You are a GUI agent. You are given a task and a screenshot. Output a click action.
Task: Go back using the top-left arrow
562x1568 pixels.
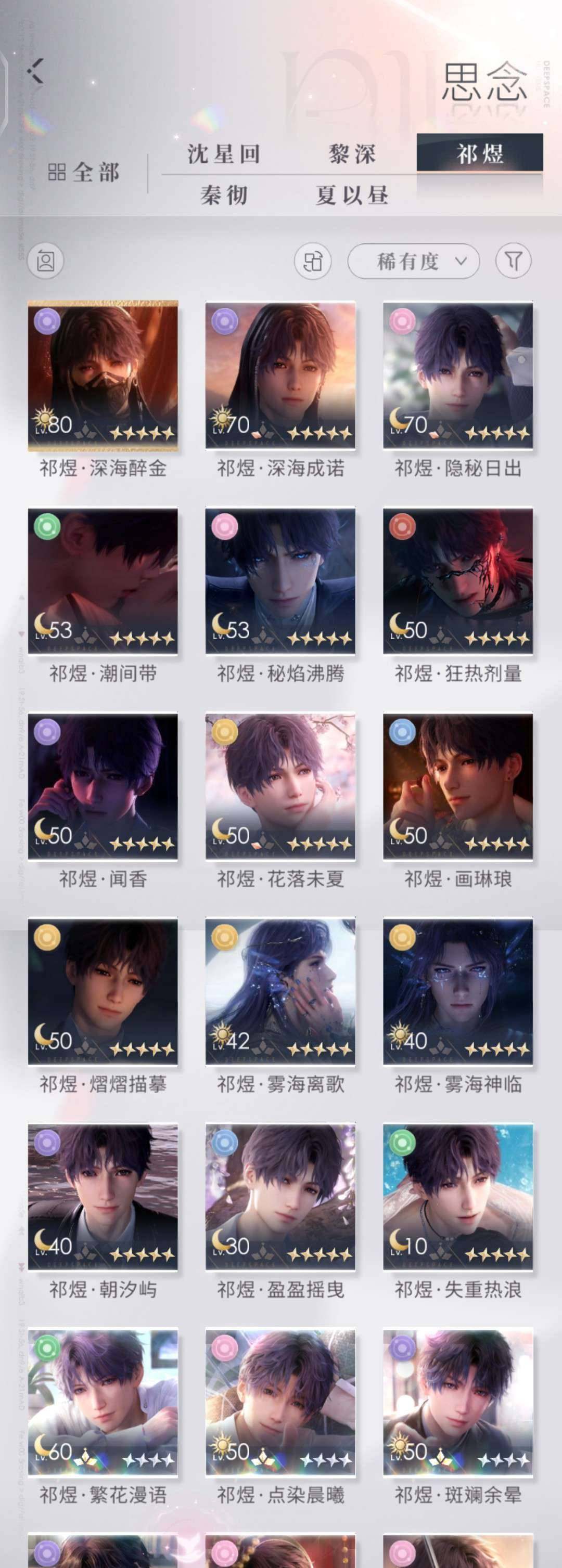tap(35, 71)
